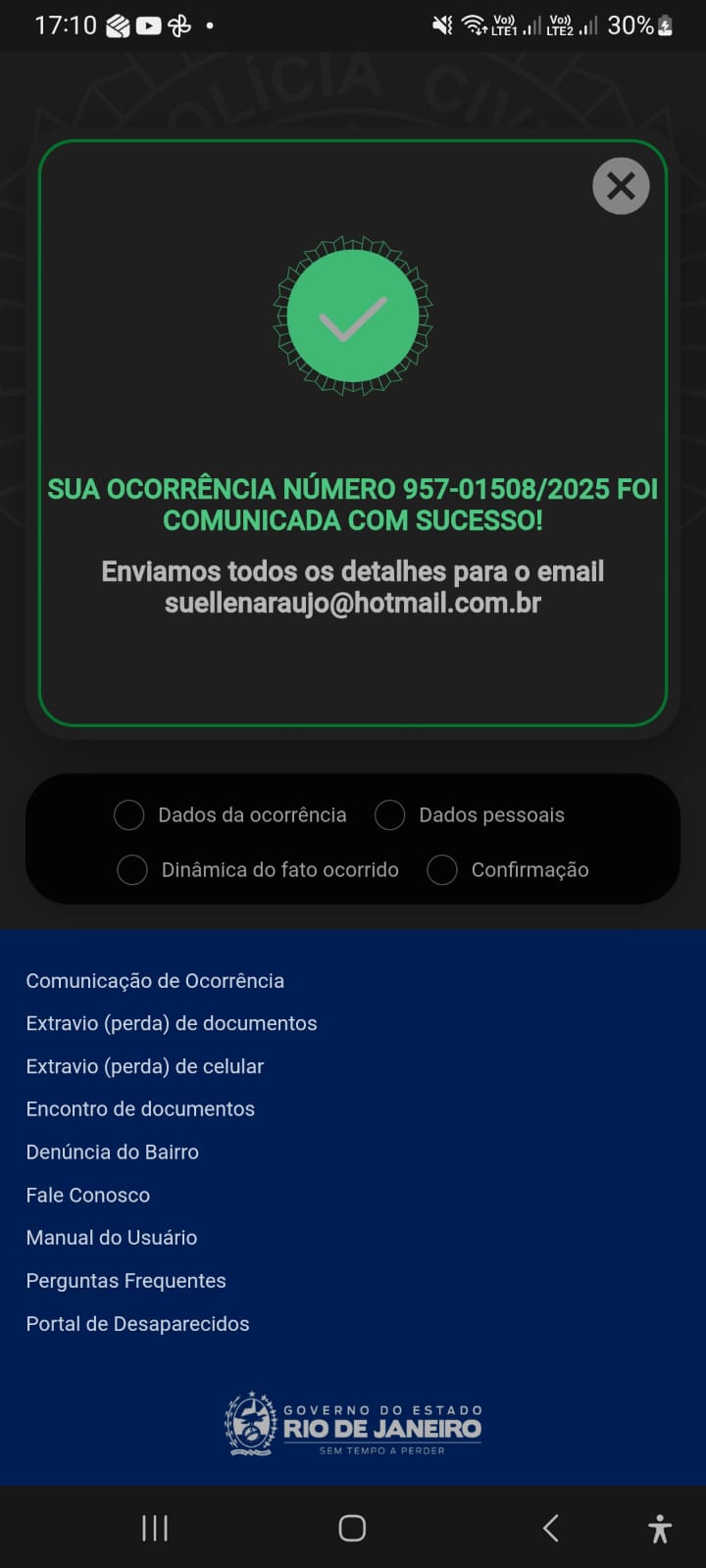This screenshot has width=706, height=1568.
Task: Open Denúncia do Bairro
Action: point(113,1152)
